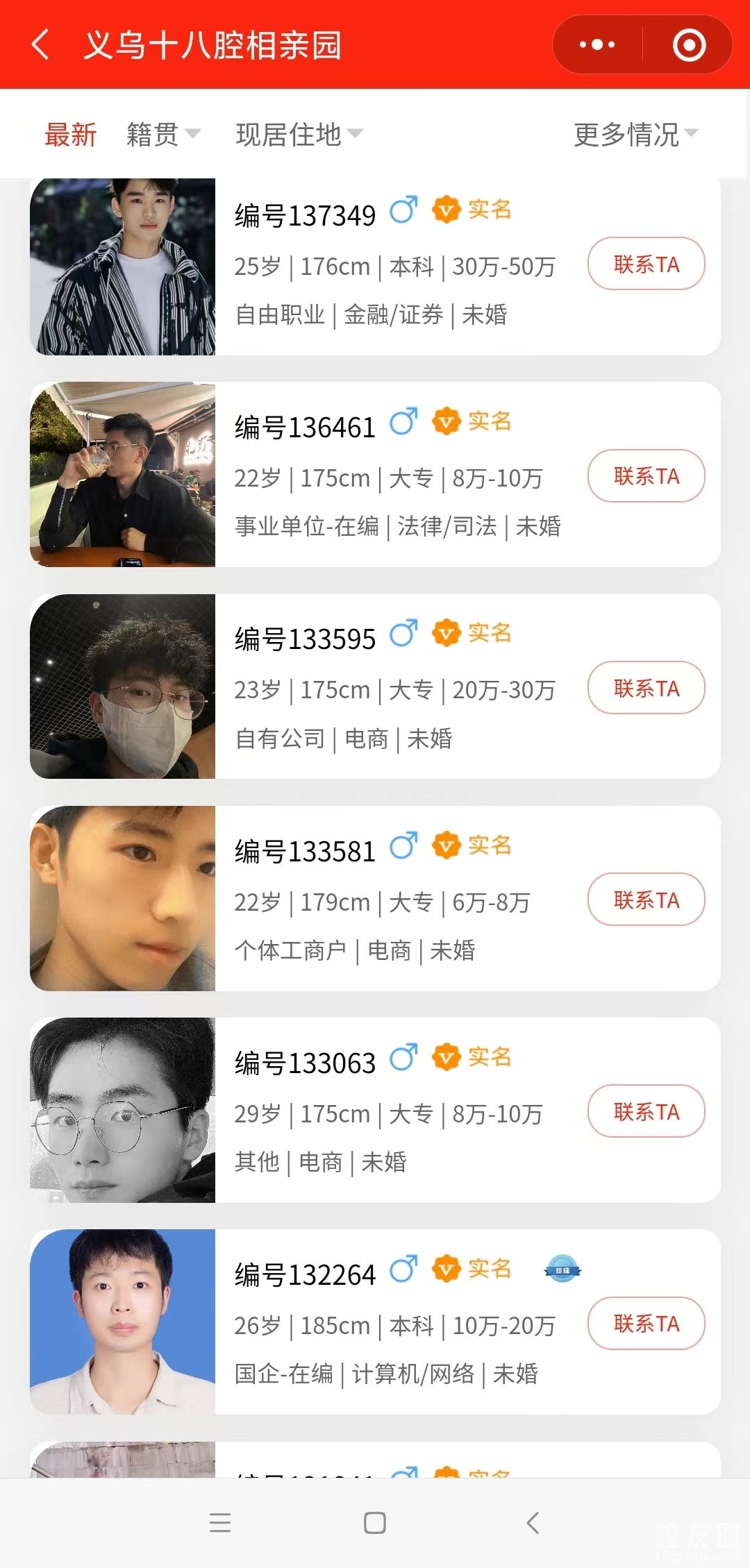
Task: Tap the system home button
Action: point(375,1523)
